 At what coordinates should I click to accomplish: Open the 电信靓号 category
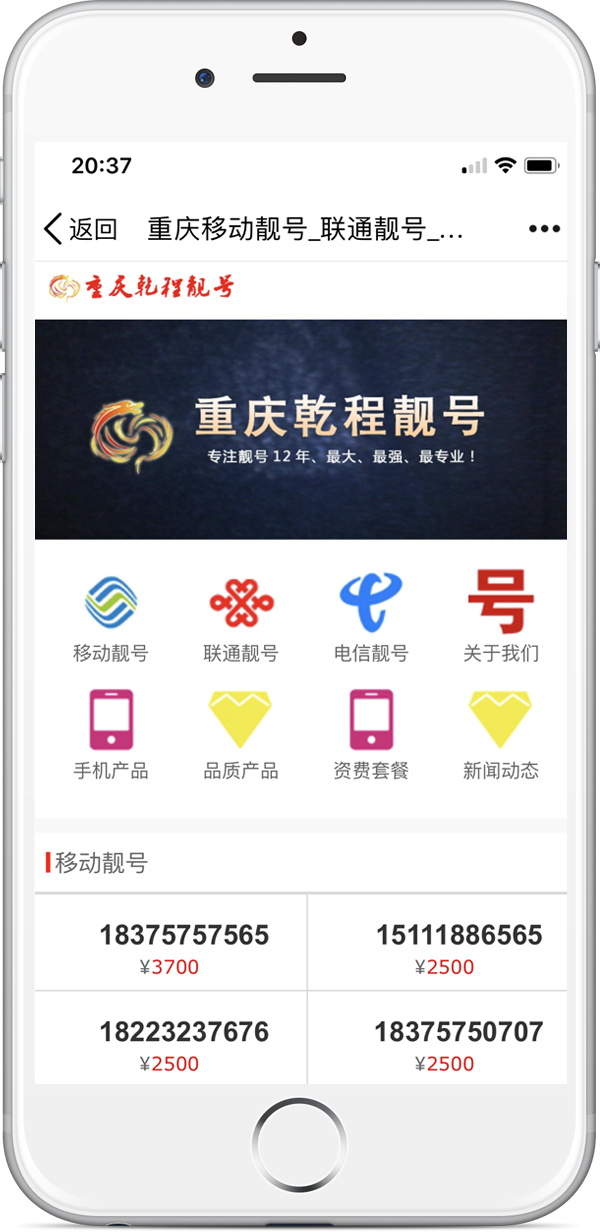coord(371,618)
